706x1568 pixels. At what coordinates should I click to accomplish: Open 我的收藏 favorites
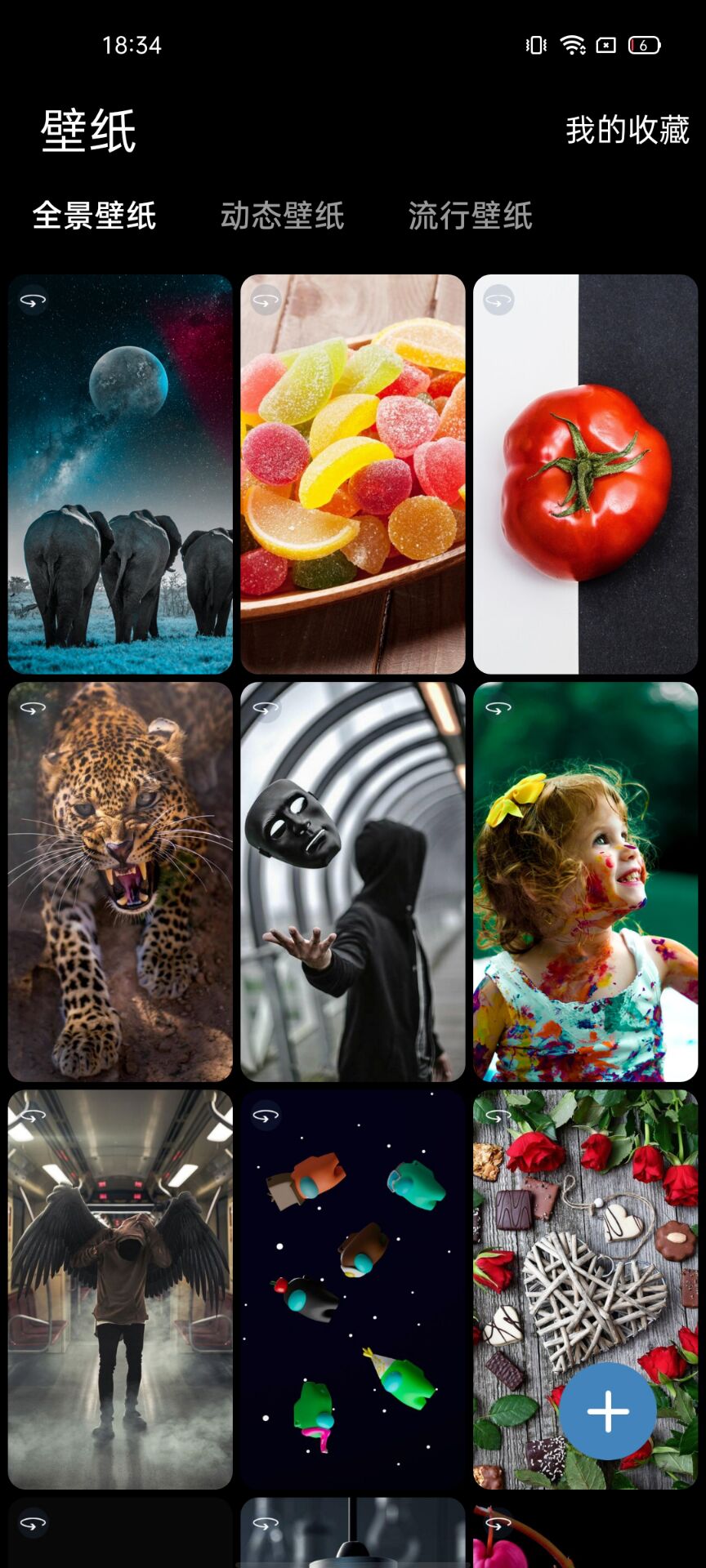(627, 130)
